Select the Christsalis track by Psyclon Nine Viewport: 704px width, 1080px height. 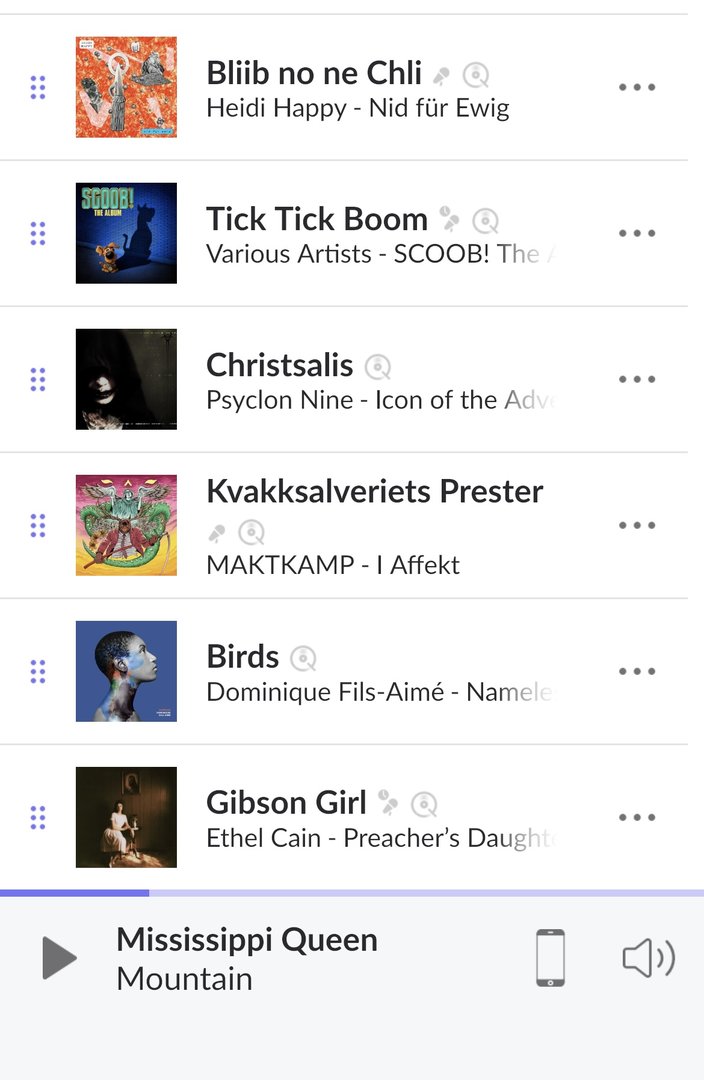coord(279,365)
